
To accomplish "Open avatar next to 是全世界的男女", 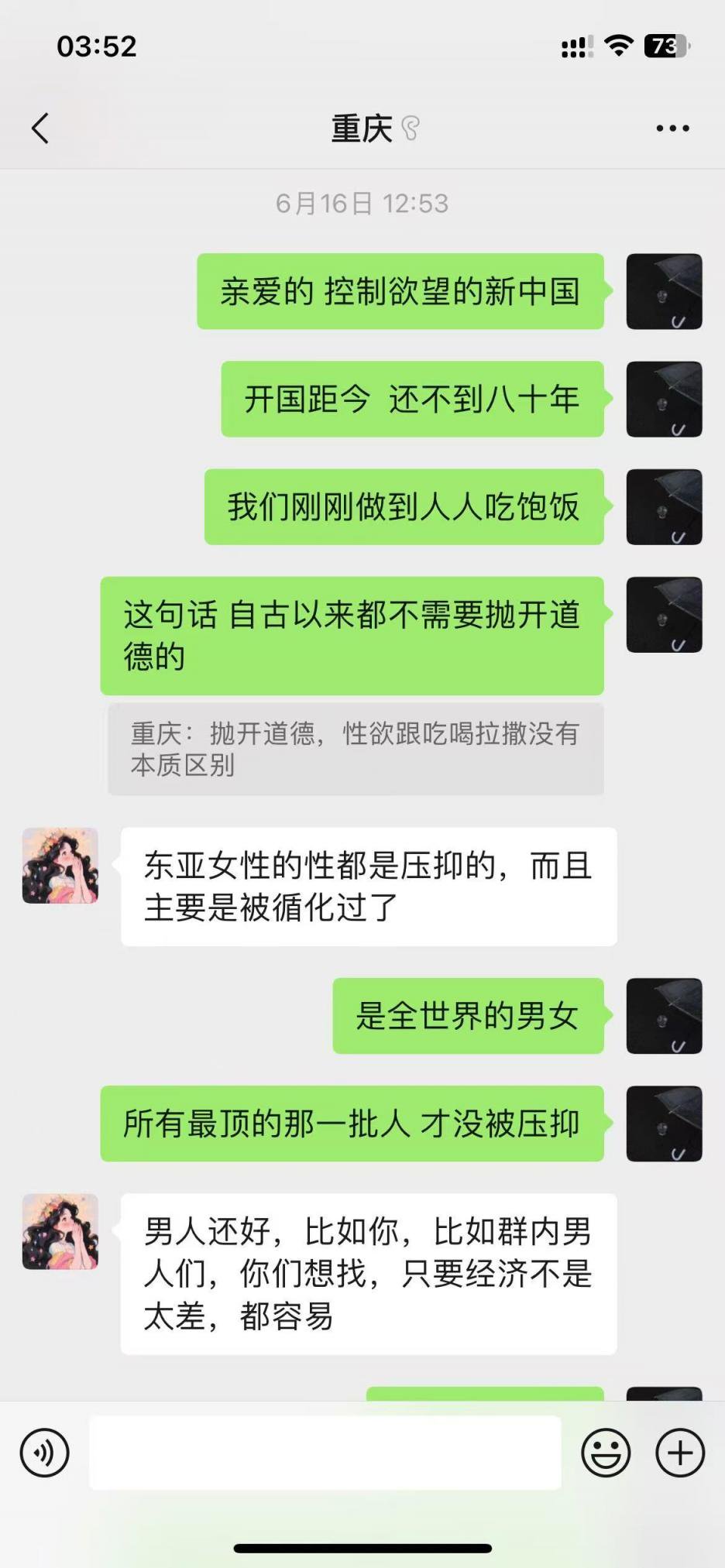I will point(664,1016).
